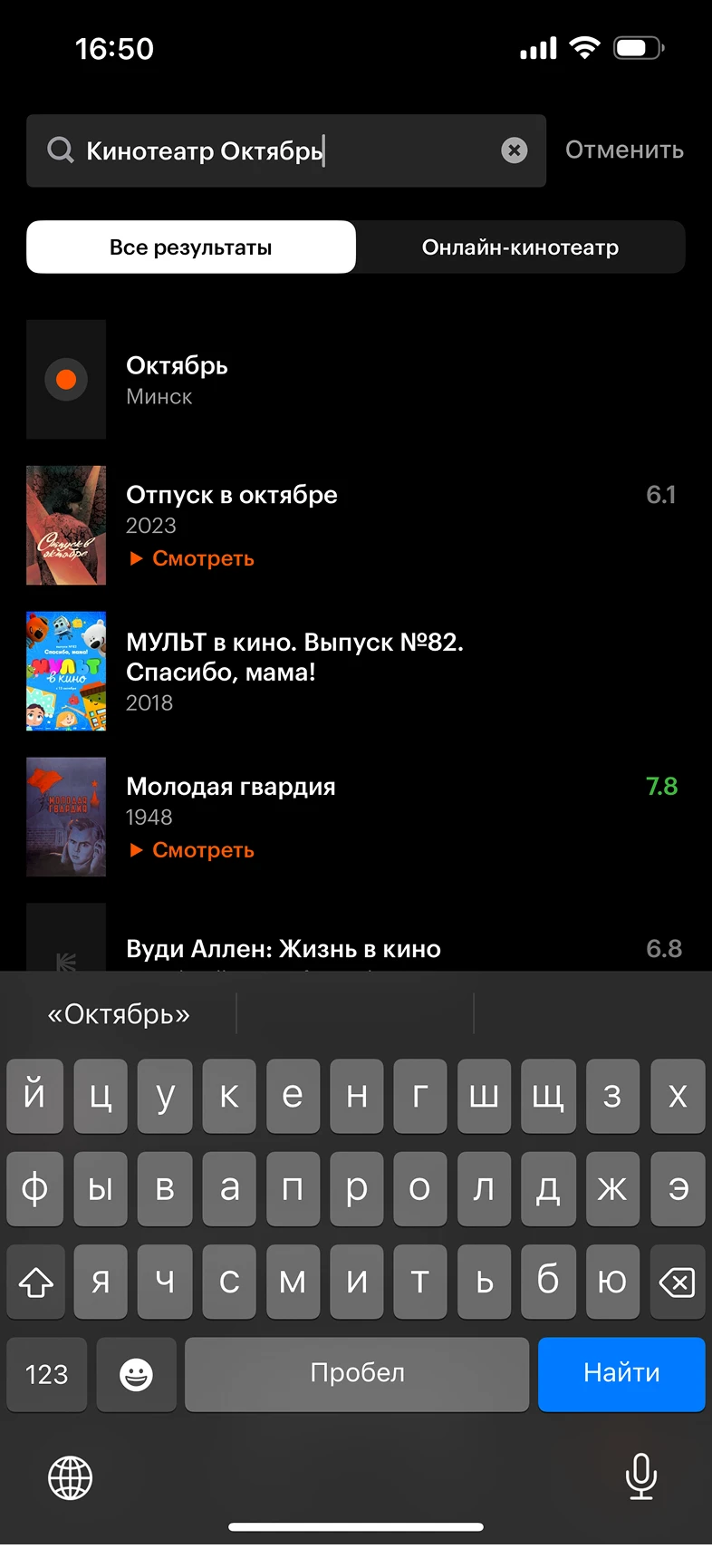712x1568 pixels.
Task: Open the emoji keyboard
Action: [x=136, y=1374]
